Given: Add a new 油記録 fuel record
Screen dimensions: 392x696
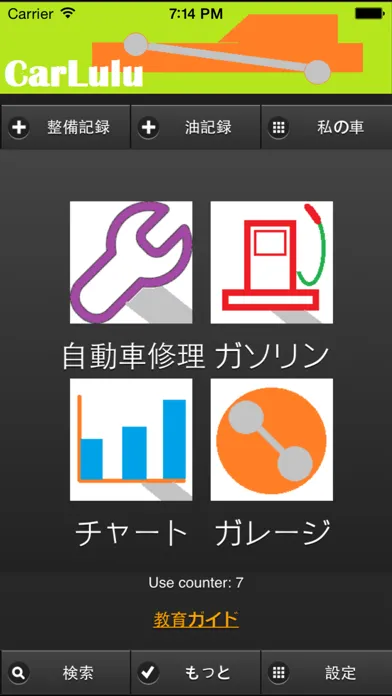Looking at the screenshot, I should click(x=195, y=127).
